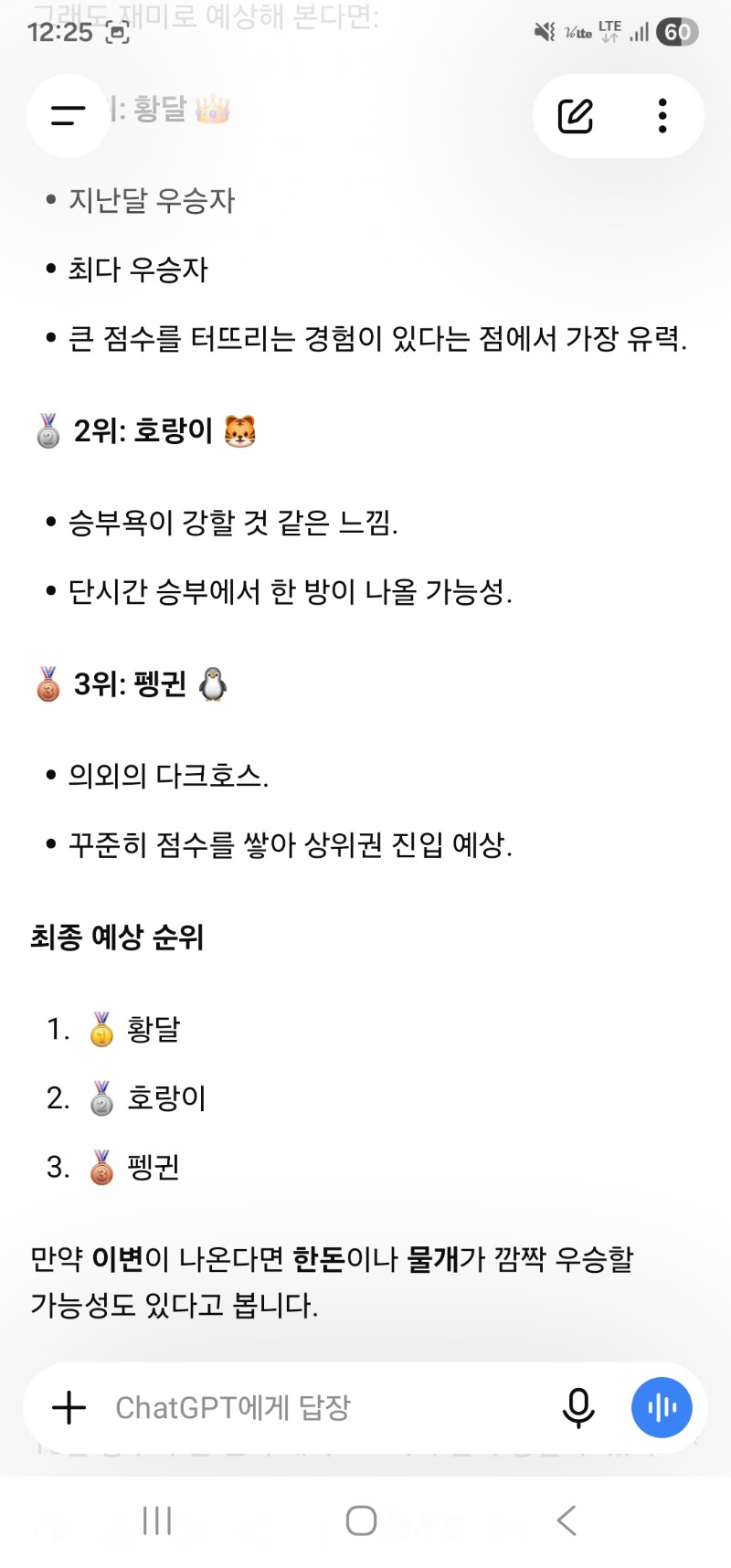Start a new chat with the compose icon
731x1568 pixels.
576,116
